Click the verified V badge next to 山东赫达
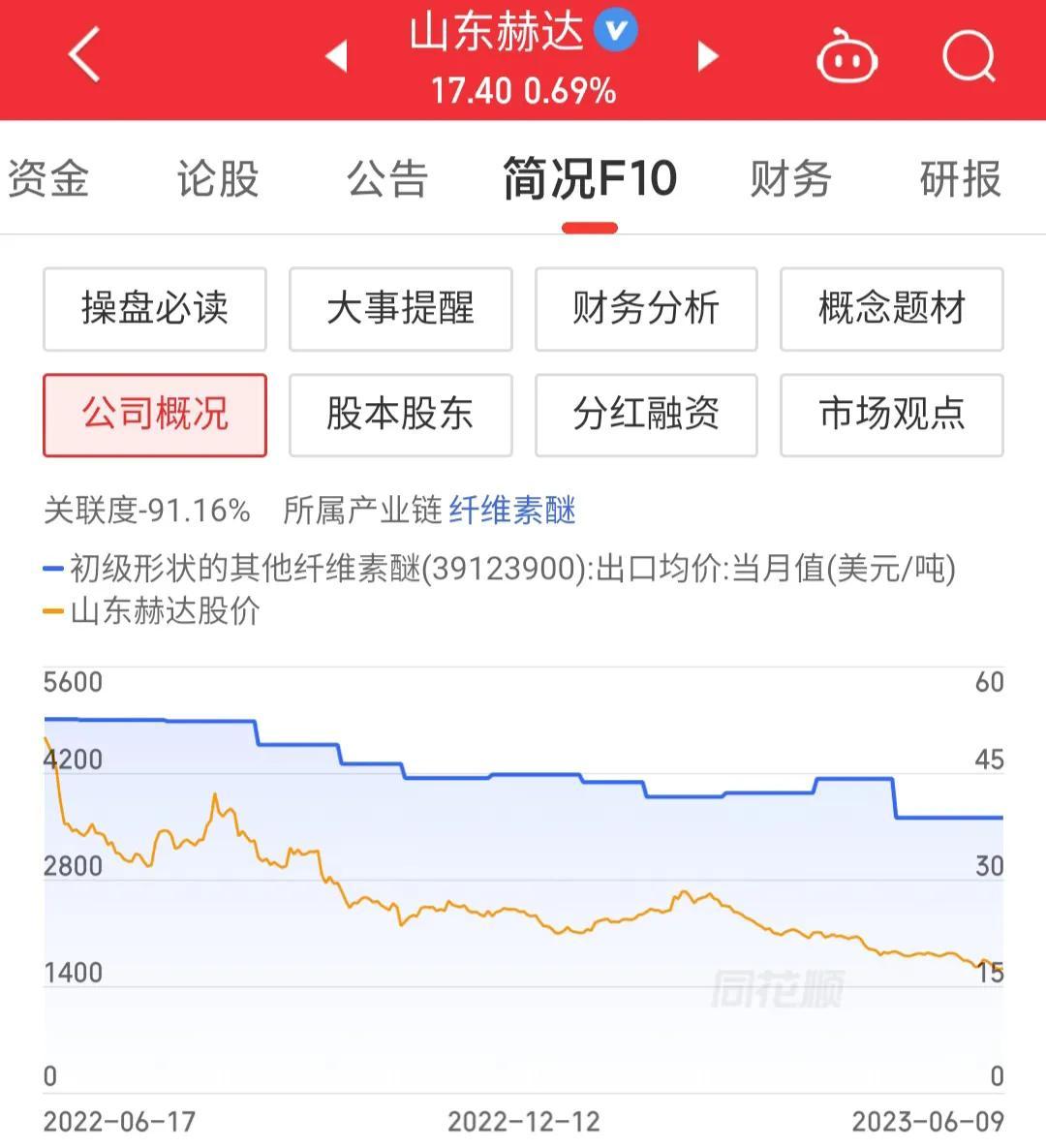This screenshot has width=1046, height=1148. [x=613, y=30]
